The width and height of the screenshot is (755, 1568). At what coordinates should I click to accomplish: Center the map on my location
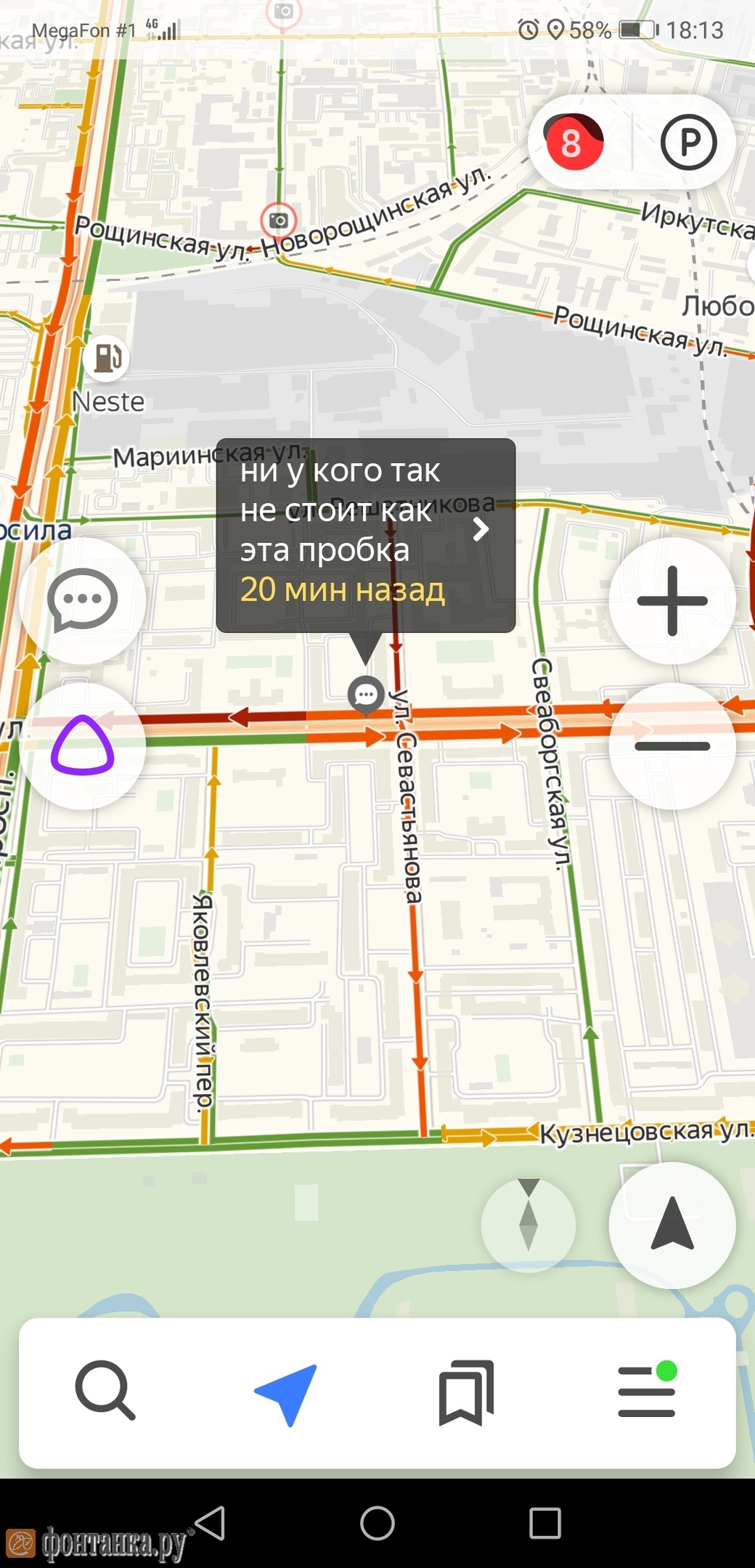pos(672,1225)
